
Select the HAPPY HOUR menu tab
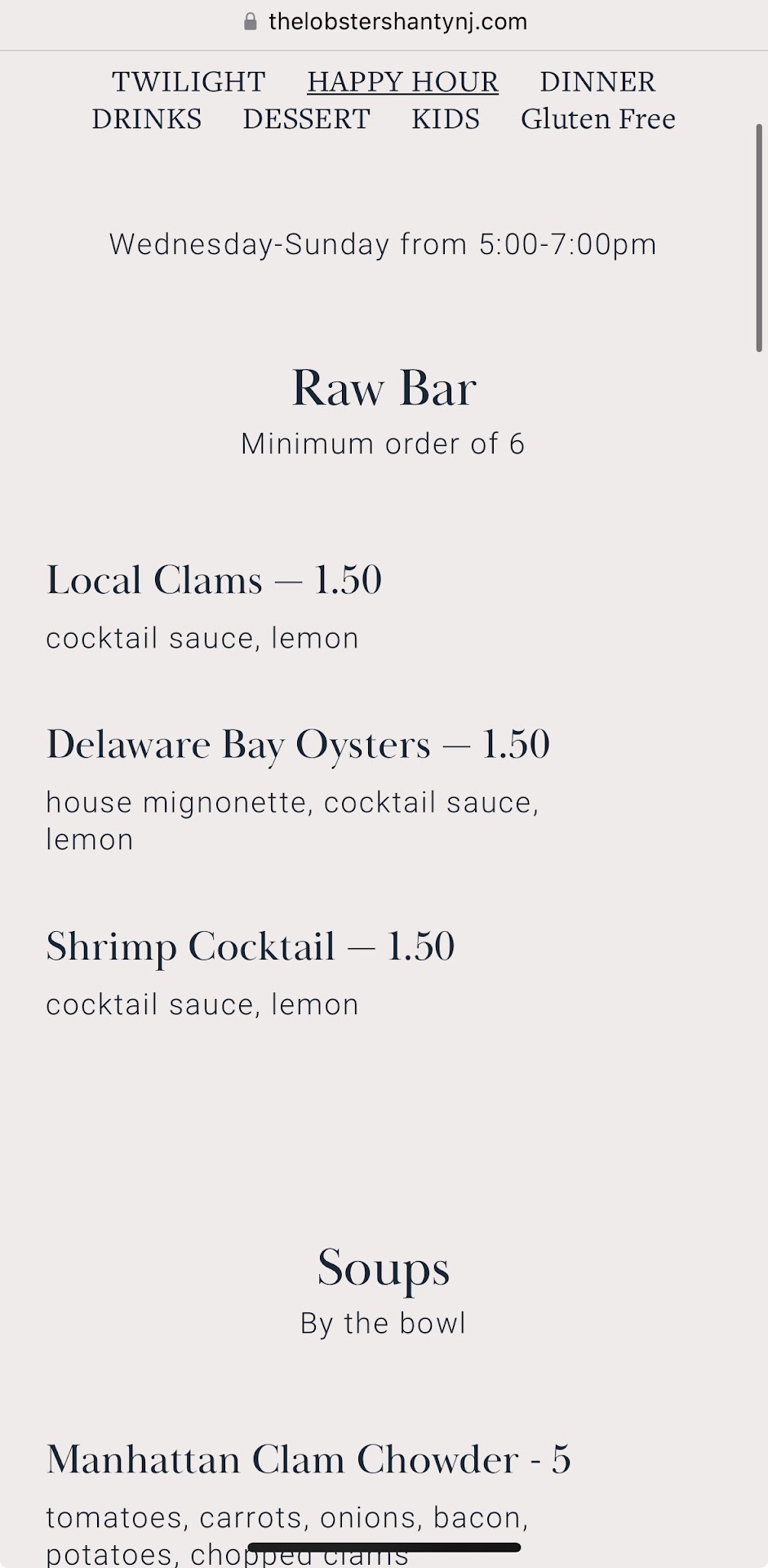tap(402, 82)
